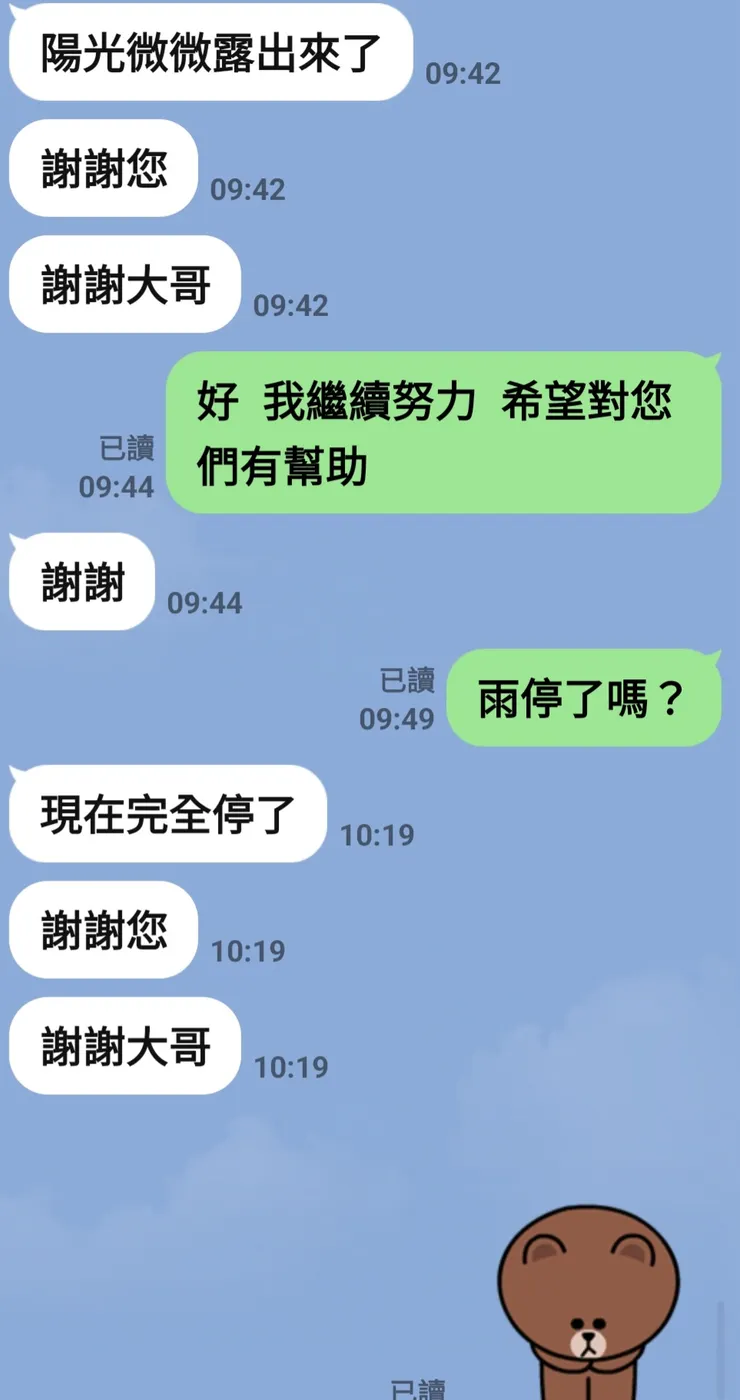
Task: Select the 謝謝大哥 bubble at 10:19
Action: (x=124, y=1046)
